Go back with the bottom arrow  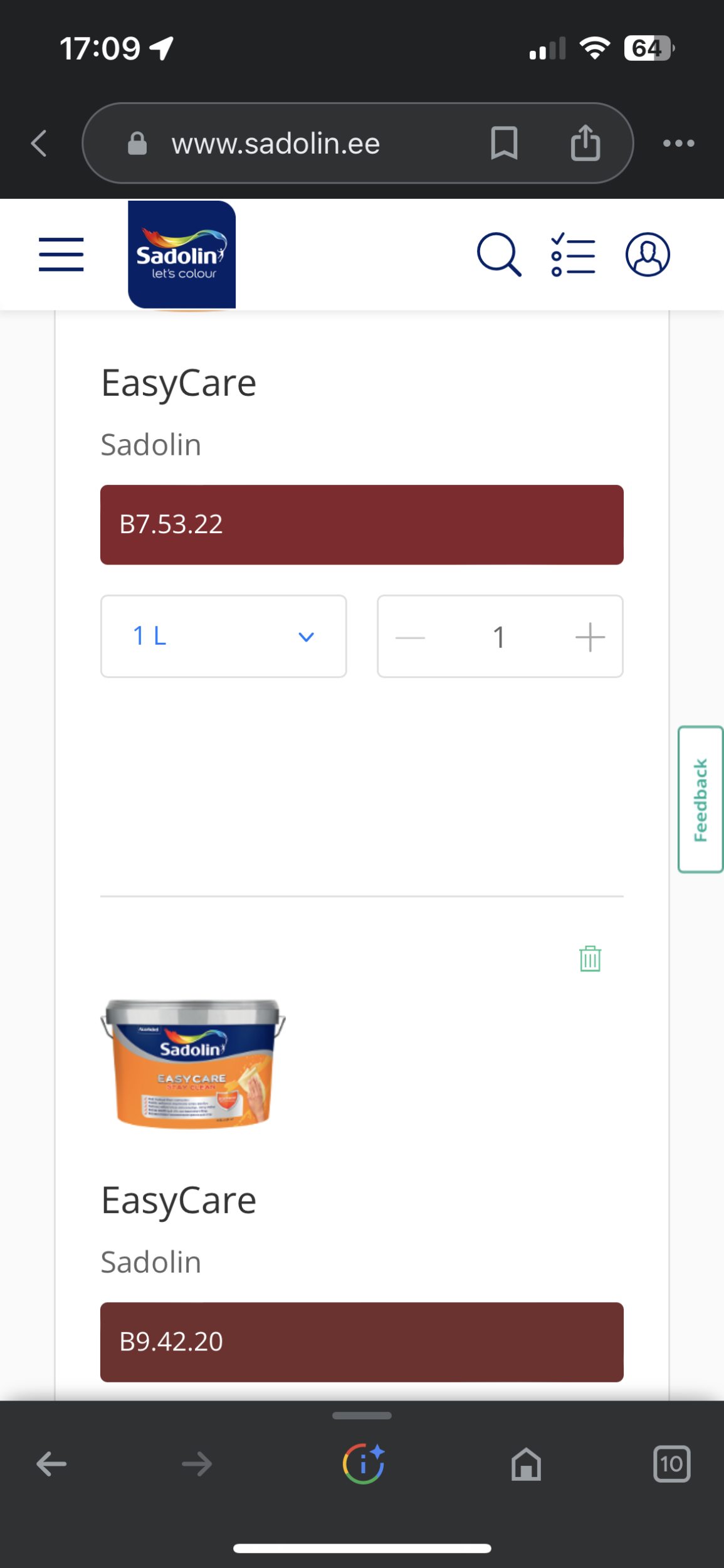(x=51, y=1464)
